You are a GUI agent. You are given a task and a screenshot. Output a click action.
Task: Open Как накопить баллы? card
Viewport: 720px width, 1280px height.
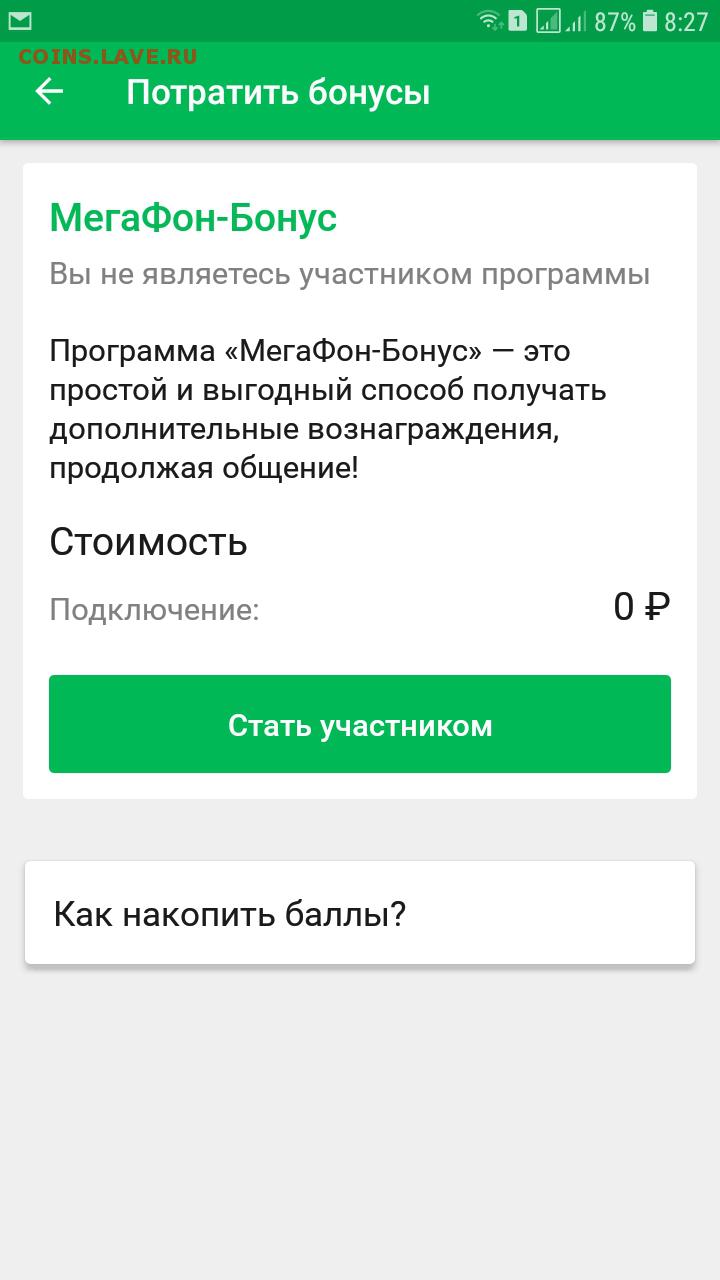[360, 913]
